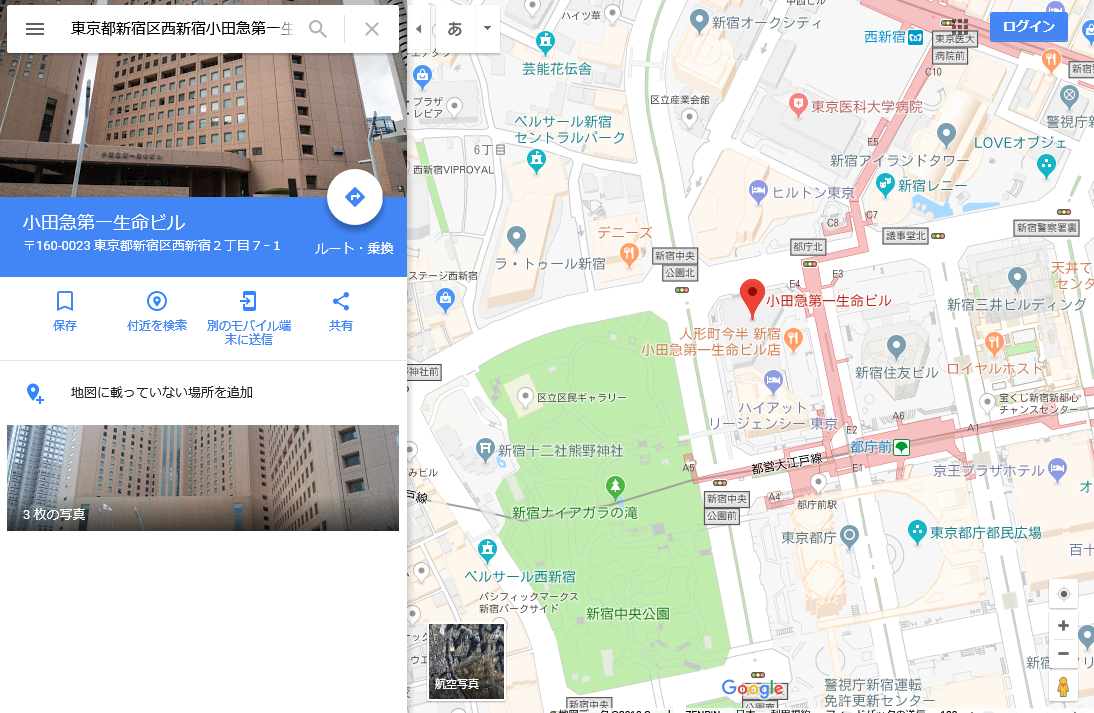The height and width of the screenshot is (713, 1094).
Task: Send to mobile device 別のモバイル端末に送信
Action: tap(249, 316)
